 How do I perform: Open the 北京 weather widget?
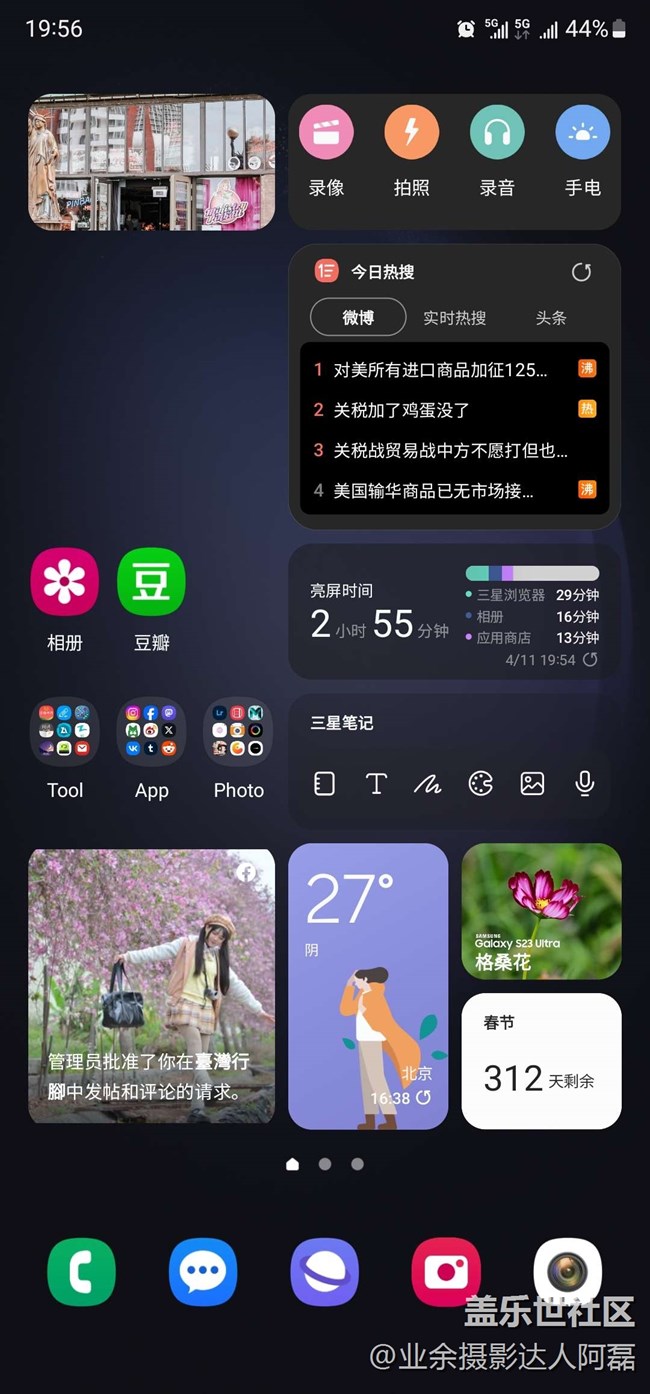point(368,985)
